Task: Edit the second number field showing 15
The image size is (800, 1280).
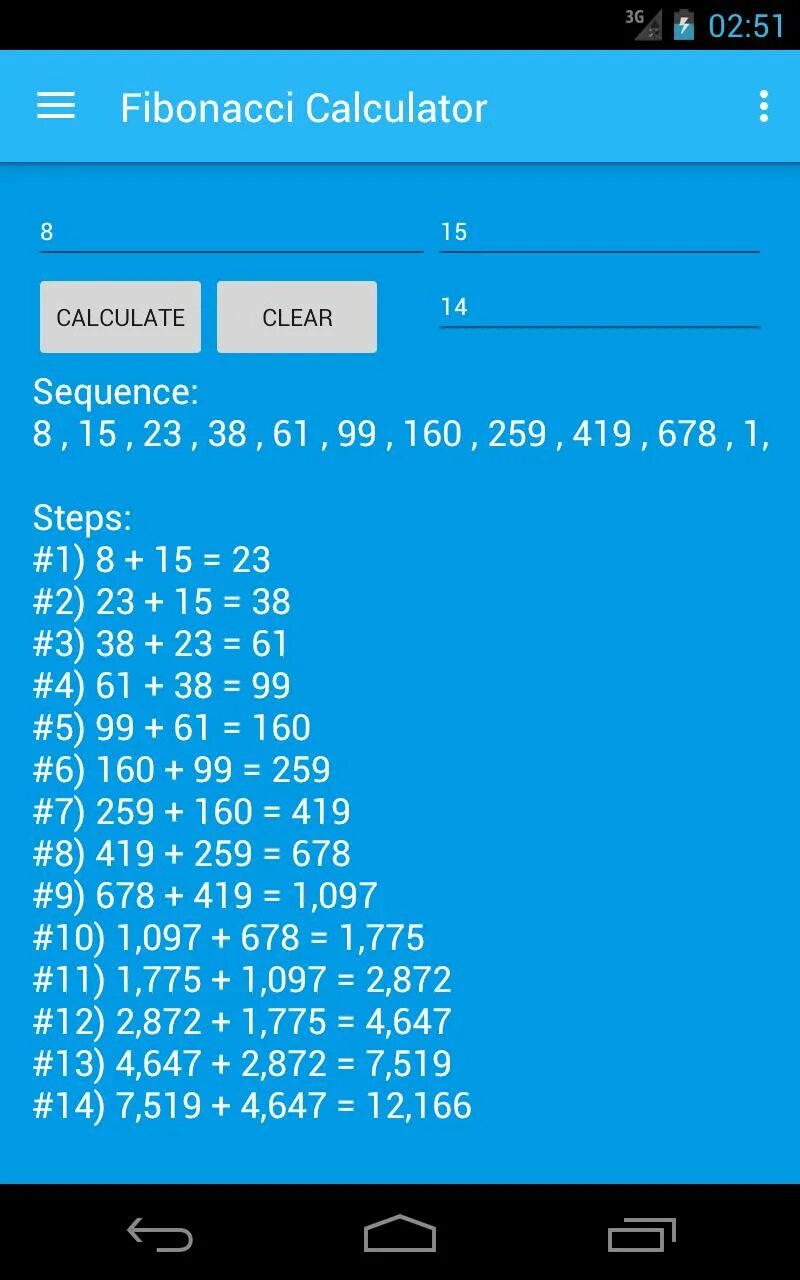Action: click(599, 232)
